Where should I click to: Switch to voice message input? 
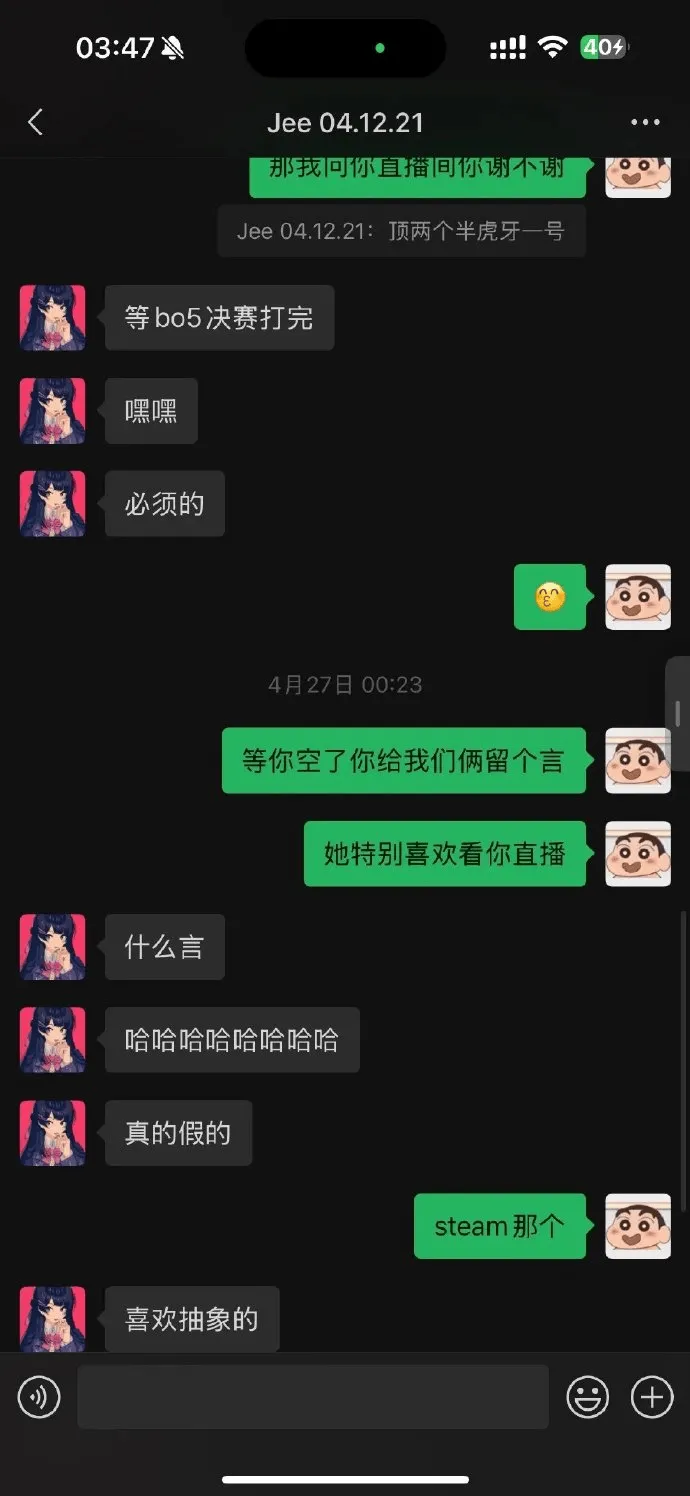point(40,1397)
